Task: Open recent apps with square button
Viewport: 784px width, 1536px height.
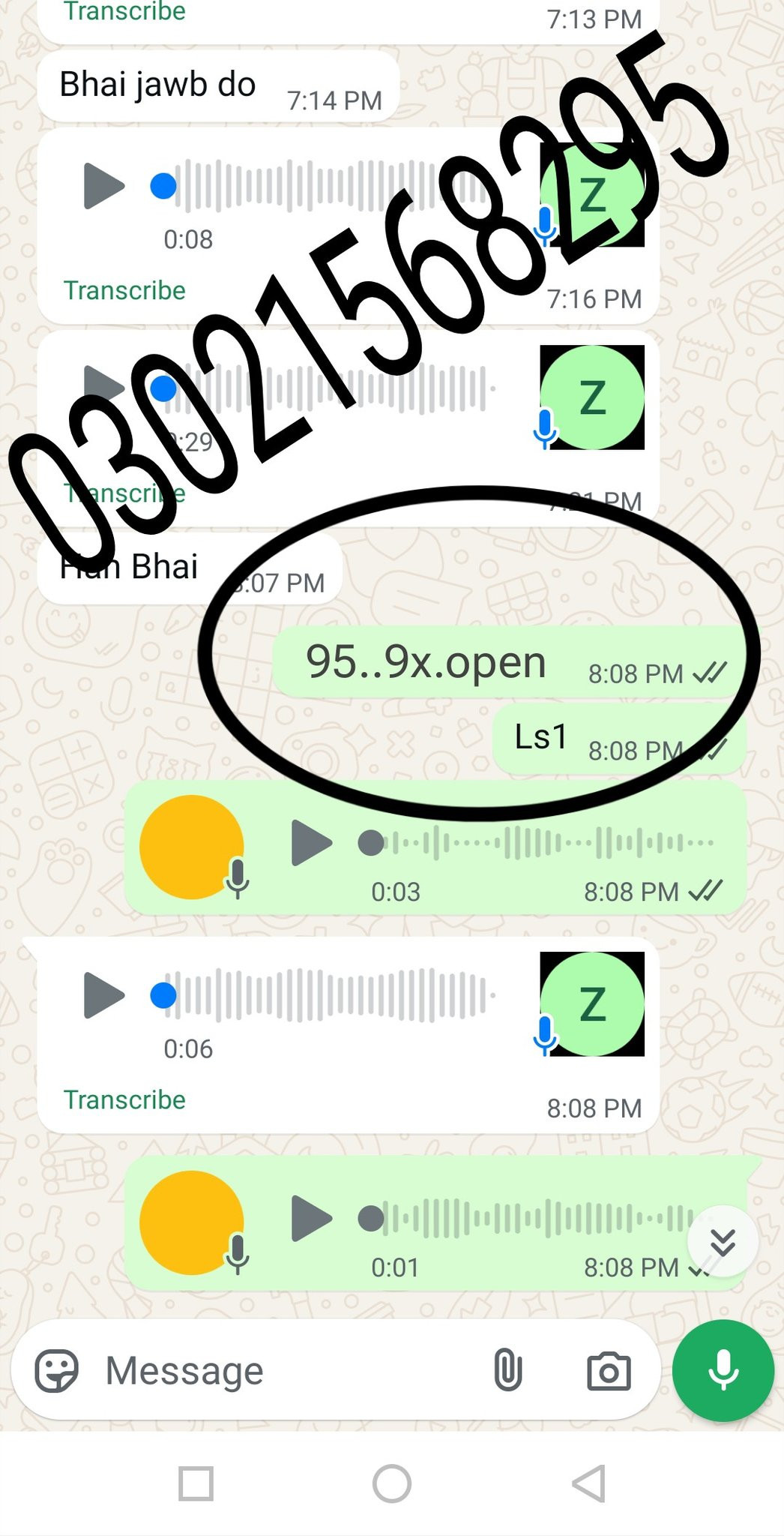Action: [x=196, y=1483]
